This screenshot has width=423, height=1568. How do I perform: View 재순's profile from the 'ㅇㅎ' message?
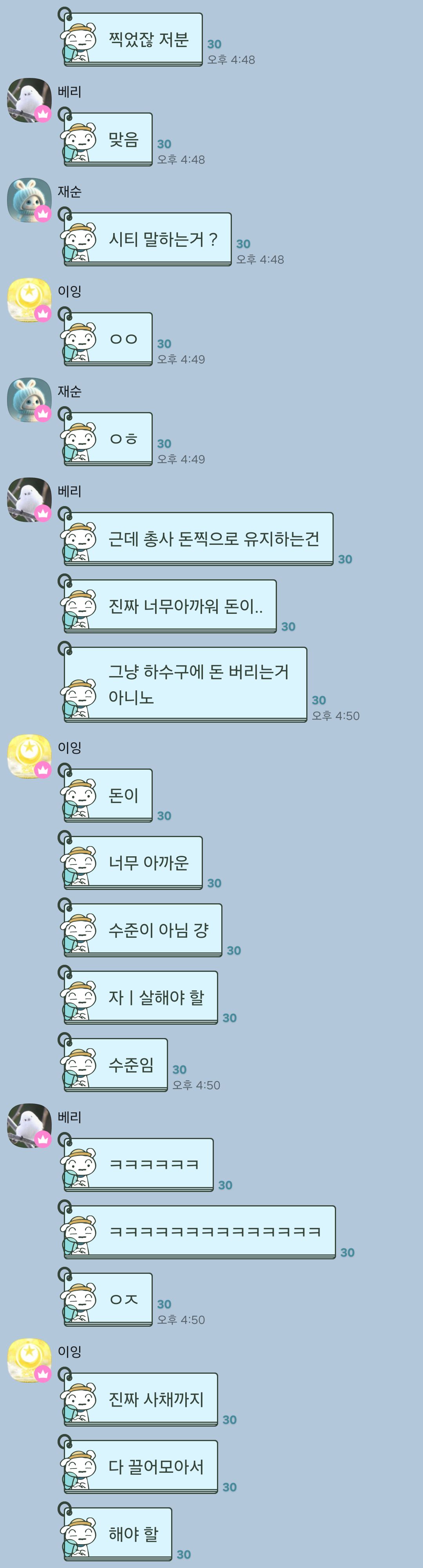click(x=29, y=399)
